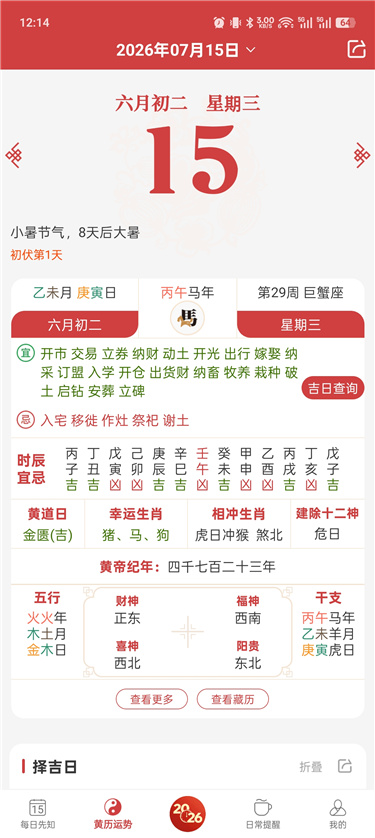Image resolution: width=375 pixels, height=838 pixels.
Task: Open the 我的 profile tab
Action: [338, 814]
